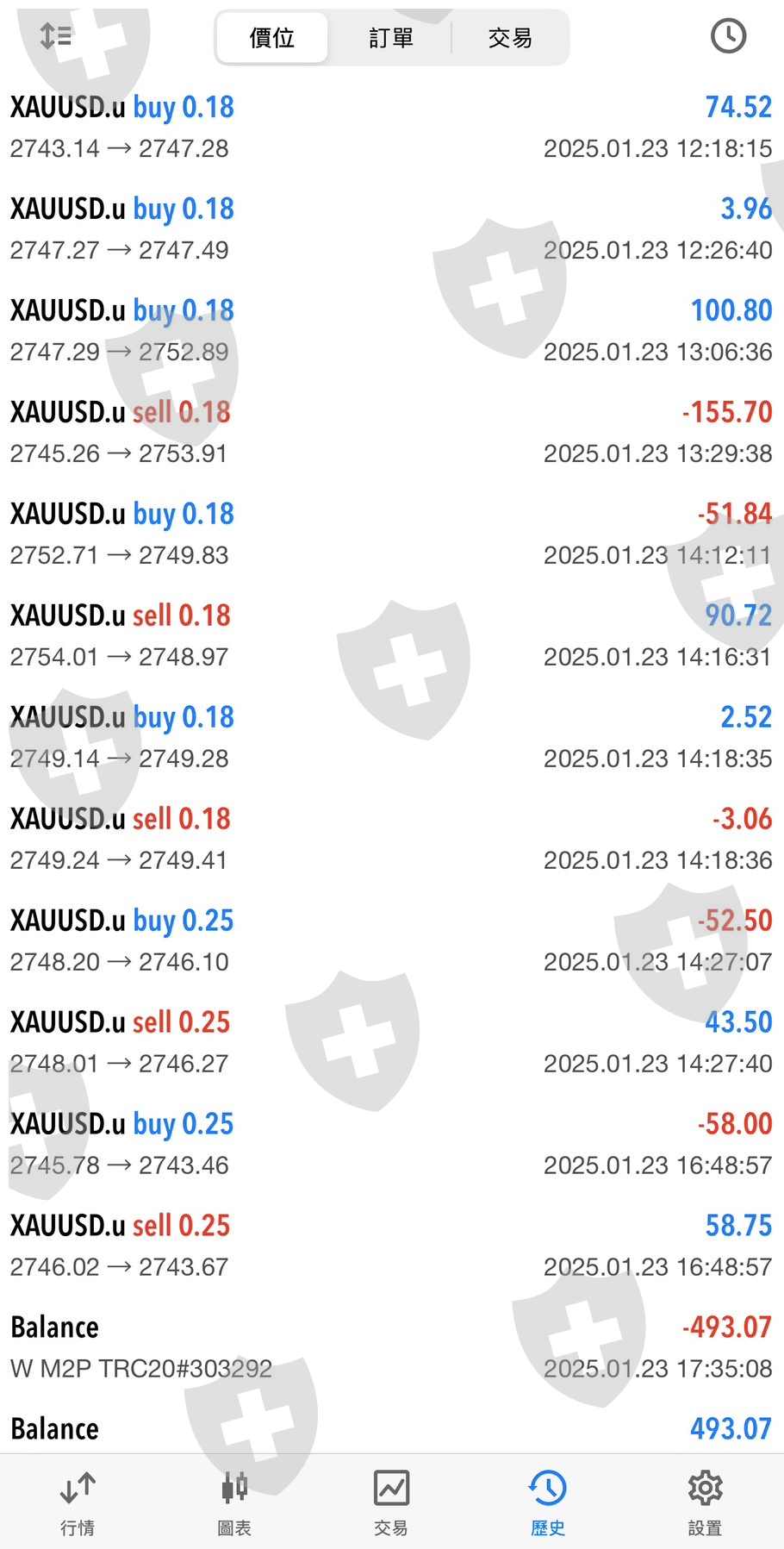
Task: Go to the 行情 tab
Action: pos(78,1502)
